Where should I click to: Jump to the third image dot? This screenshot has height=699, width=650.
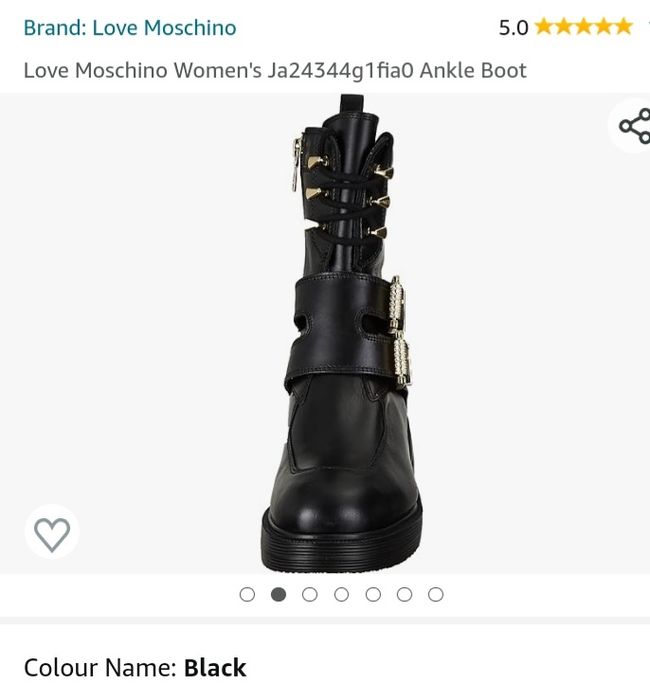pos(310,594)
